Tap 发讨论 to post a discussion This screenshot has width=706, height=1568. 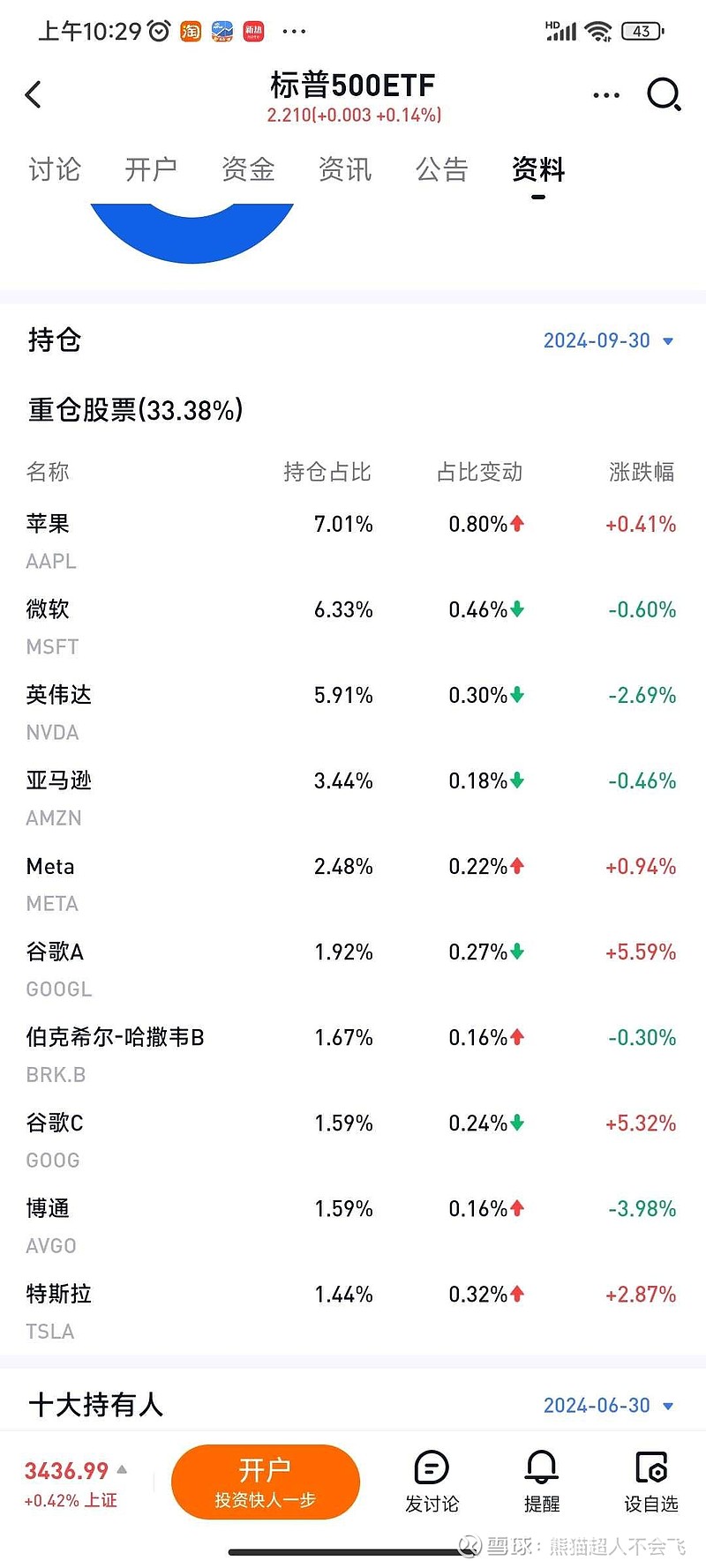tap(432, 1482)
